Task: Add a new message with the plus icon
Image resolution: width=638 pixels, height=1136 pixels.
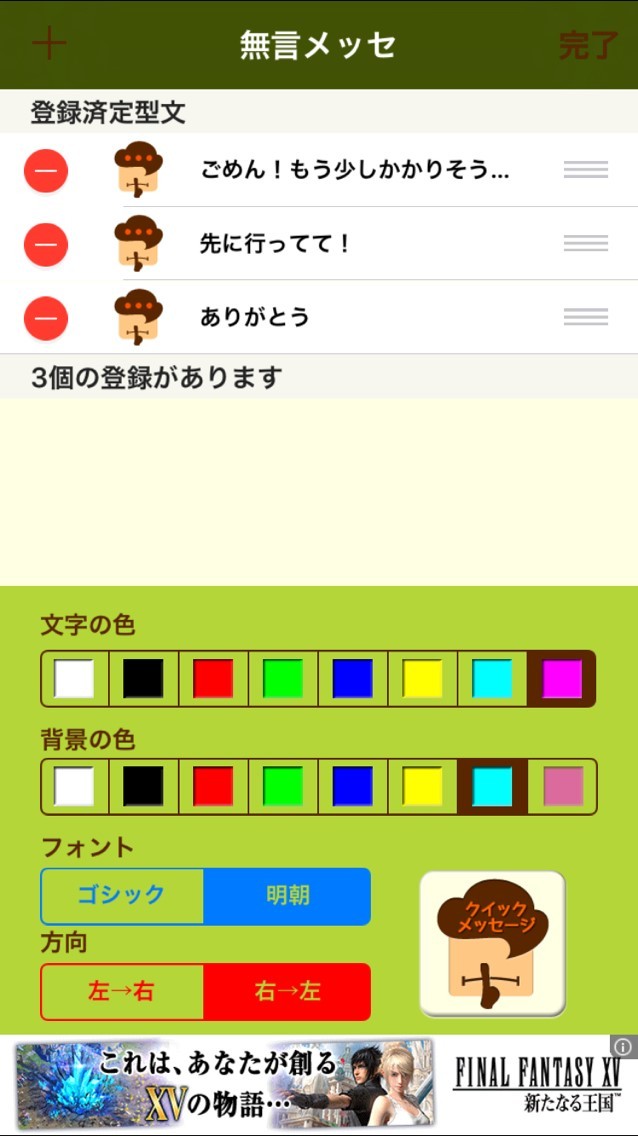Action: tap(49, 45)
